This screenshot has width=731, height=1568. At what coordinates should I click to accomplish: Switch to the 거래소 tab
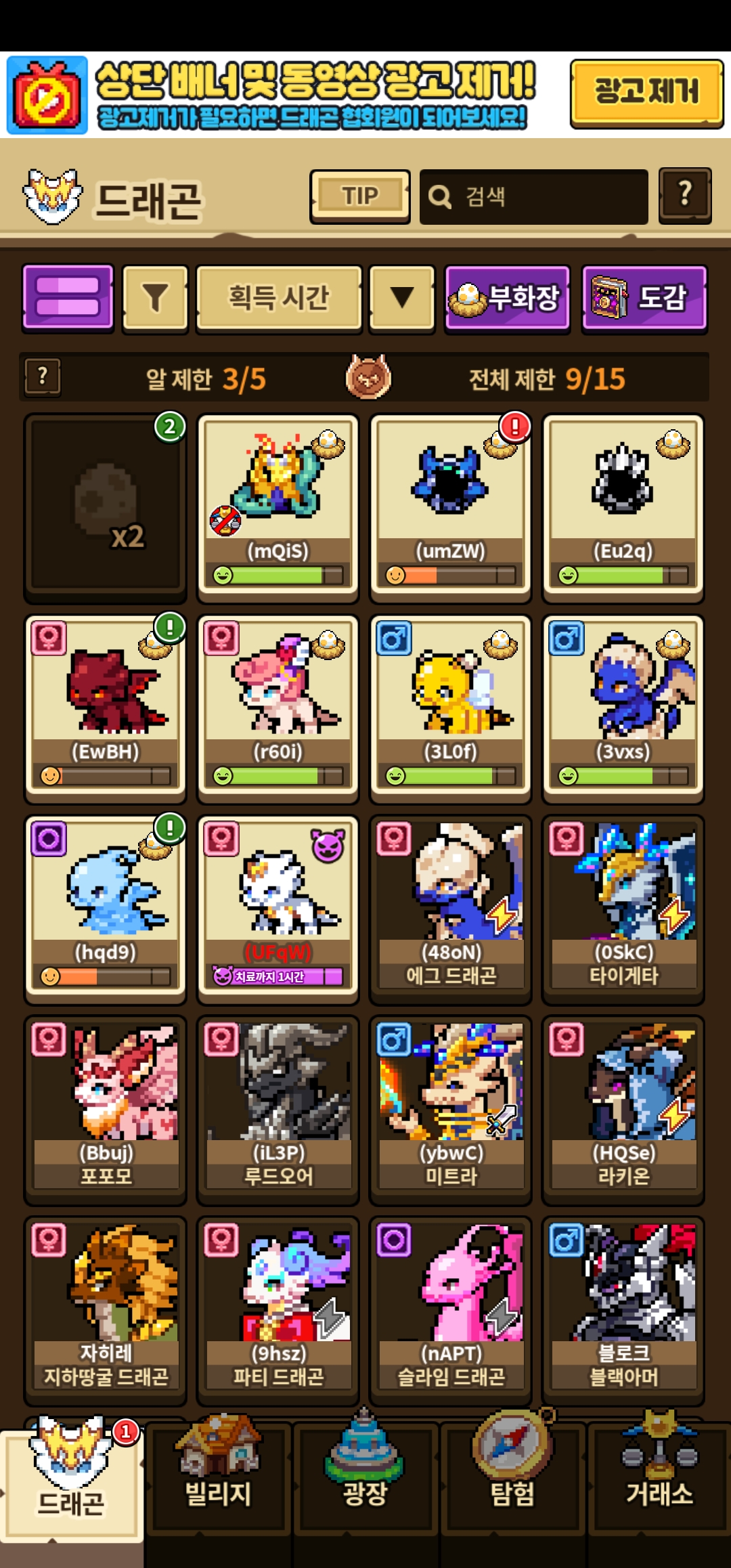659,1476
